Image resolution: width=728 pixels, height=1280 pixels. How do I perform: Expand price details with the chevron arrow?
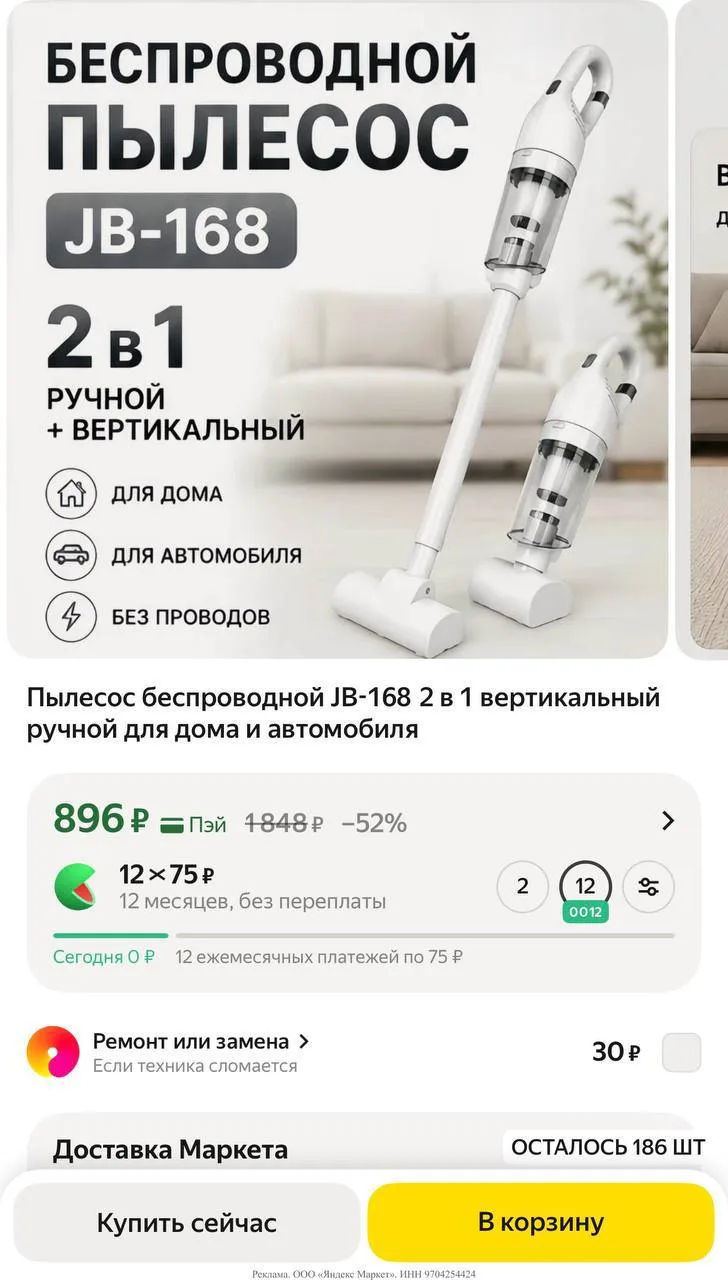pyautogui.click(x=668, y=821)
